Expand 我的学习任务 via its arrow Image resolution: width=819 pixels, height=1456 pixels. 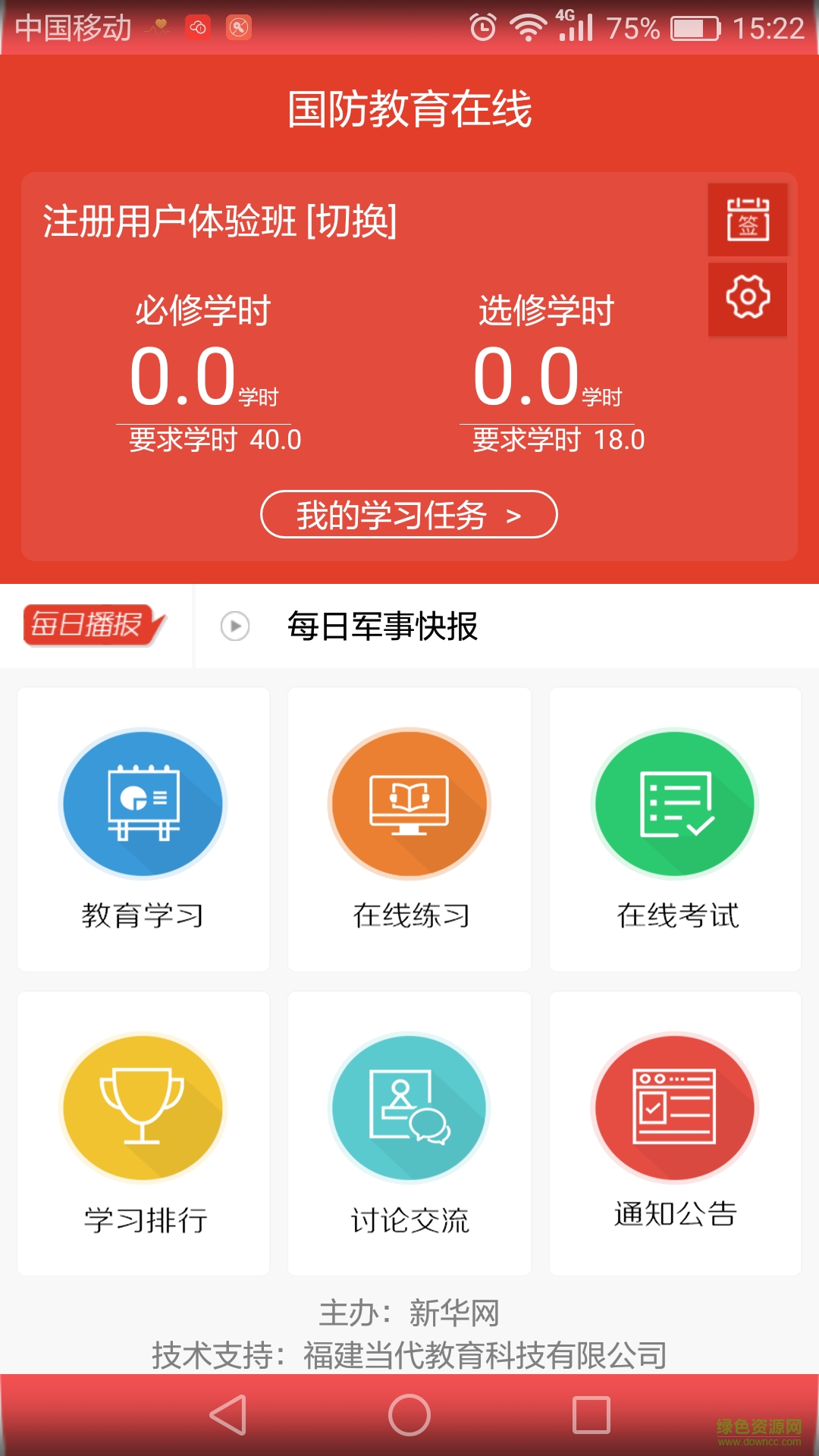(x=514, y=514)
